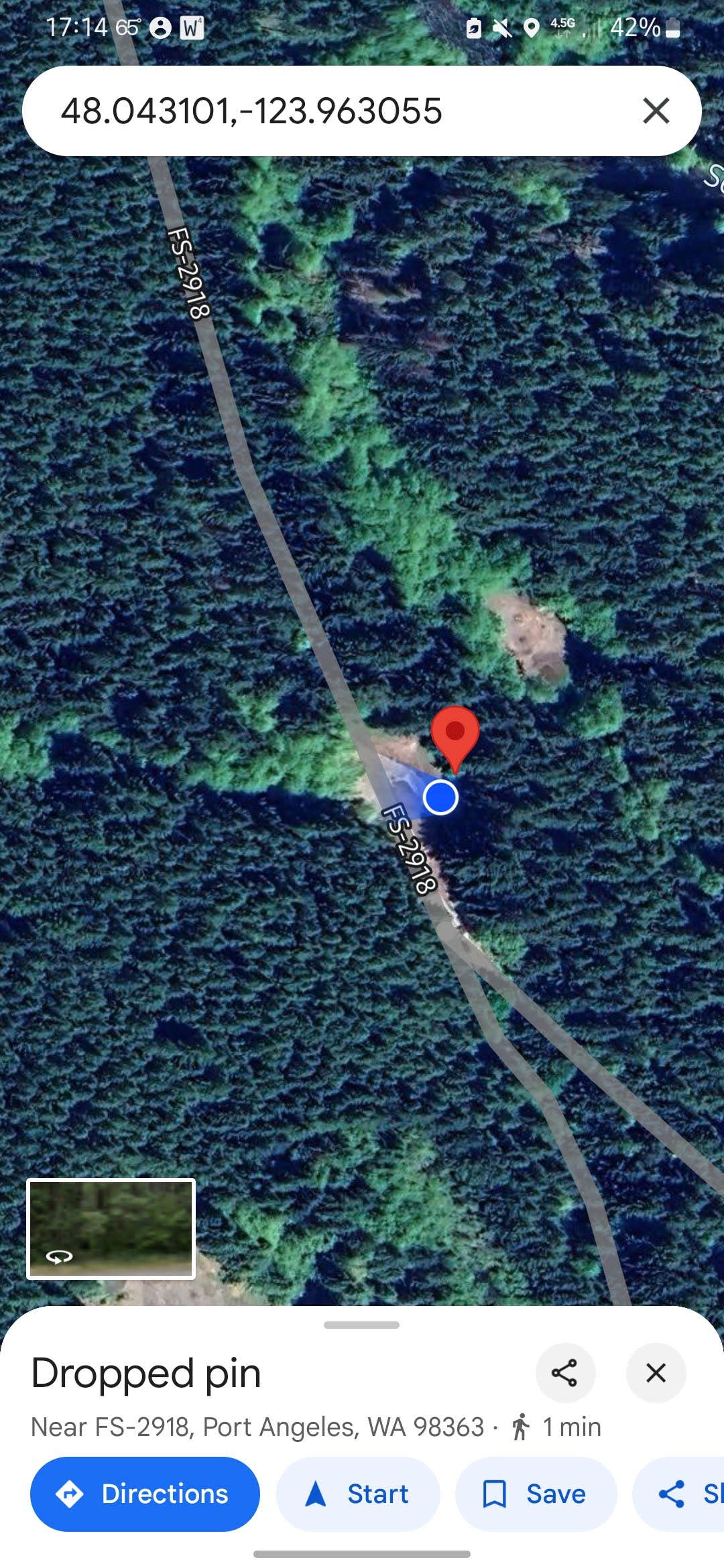
Task: Select the red dropped pin marker
Action: click(457, 730)
